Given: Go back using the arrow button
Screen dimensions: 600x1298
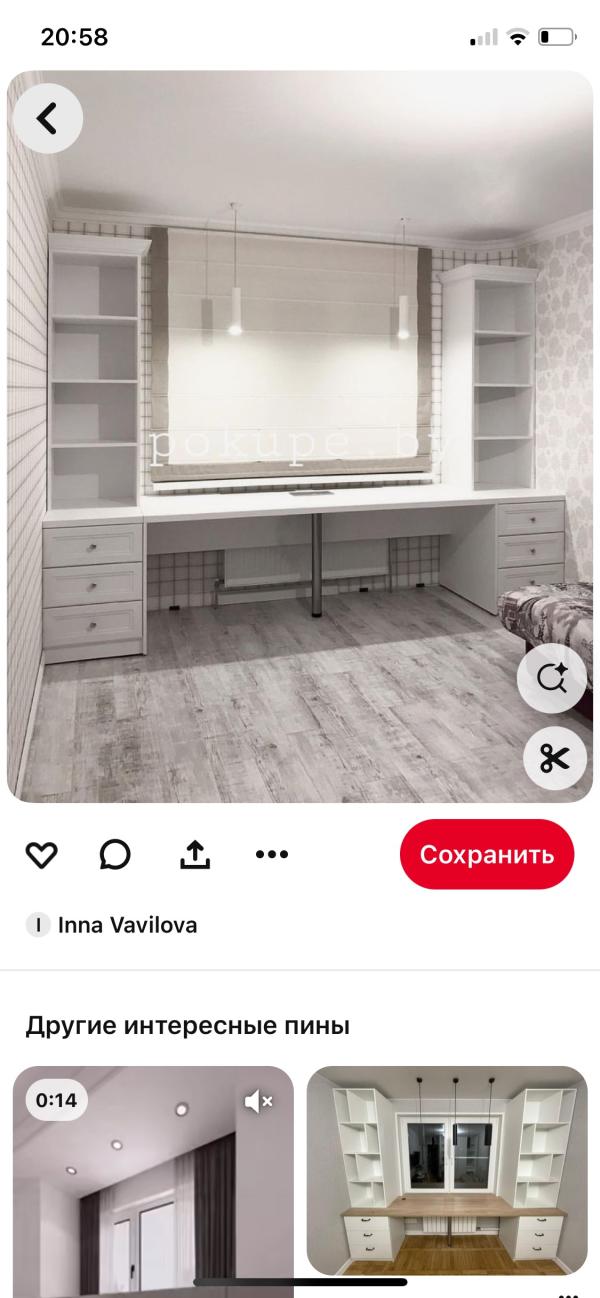Looking at the screenshot, I should pyautogui.click(x=47, y=119).
